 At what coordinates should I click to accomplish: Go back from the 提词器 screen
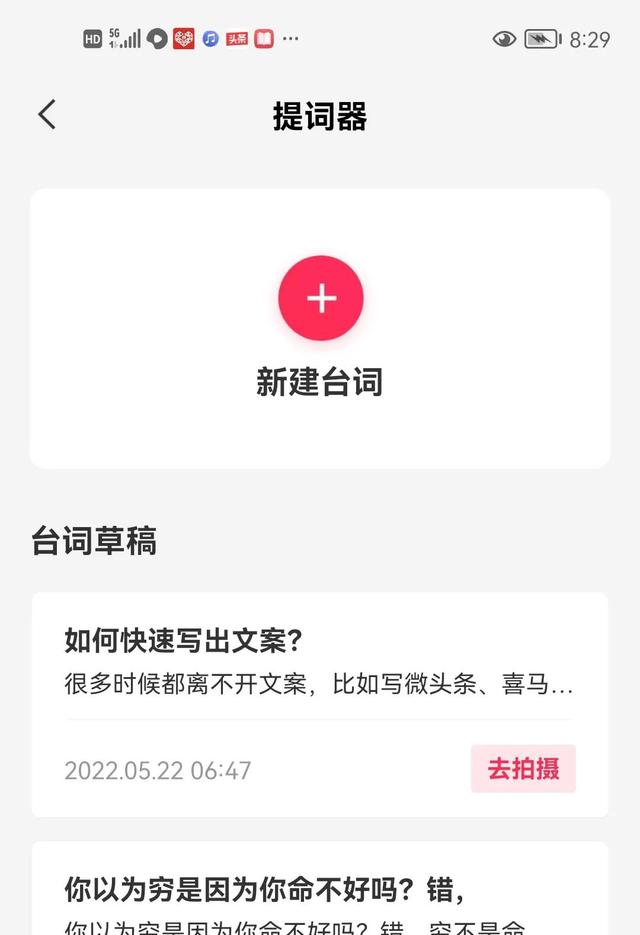[47, 115]
